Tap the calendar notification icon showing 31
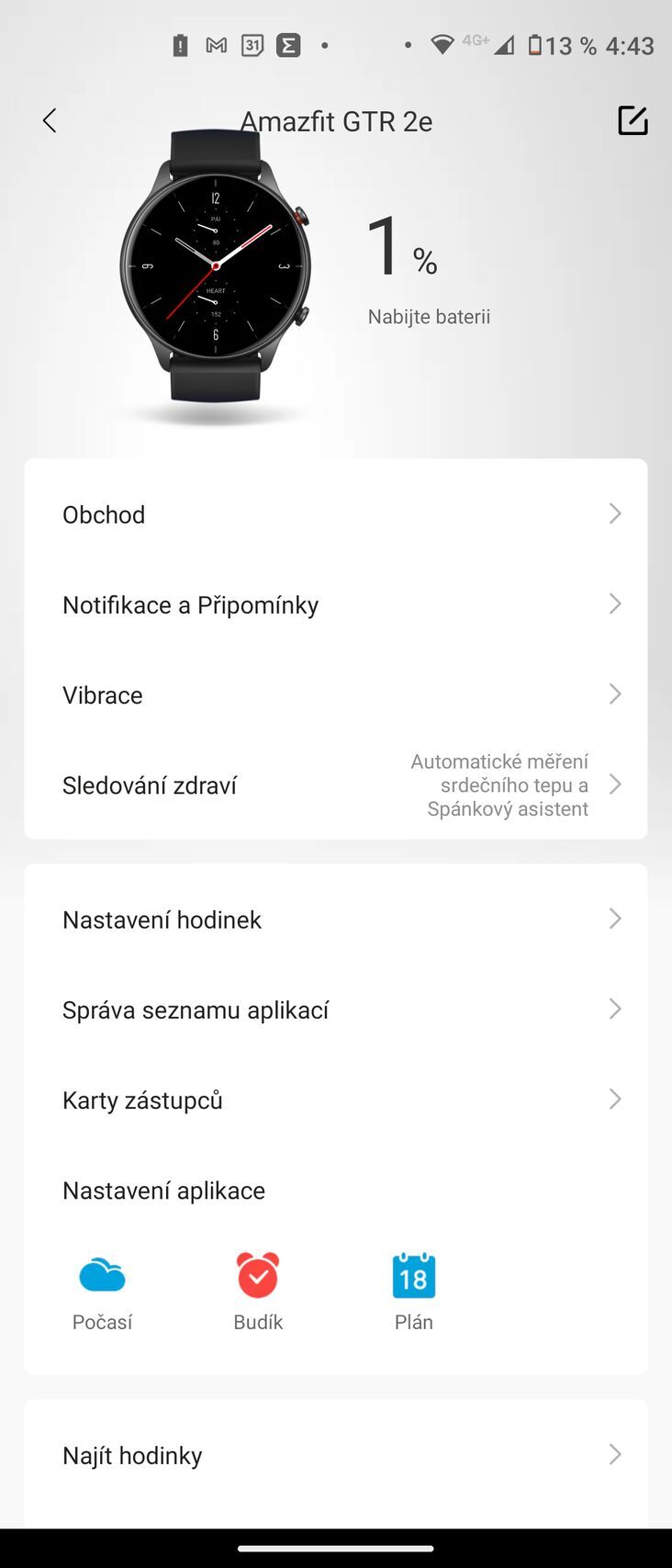Viewport: 672px width, 1568px height. (252, 44)
